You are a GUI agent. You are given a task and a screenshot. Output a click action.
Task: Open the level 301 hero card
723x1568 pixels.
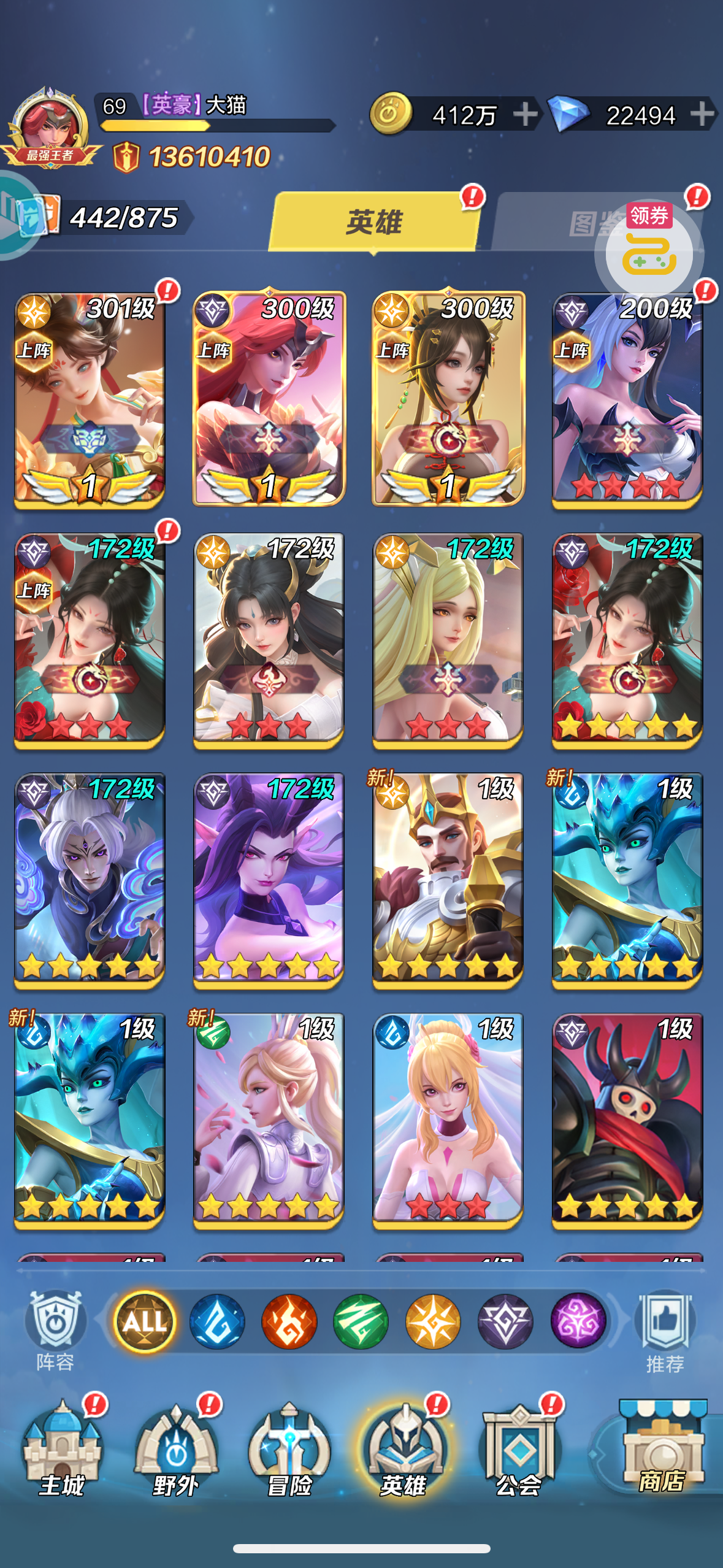point(90,401)
